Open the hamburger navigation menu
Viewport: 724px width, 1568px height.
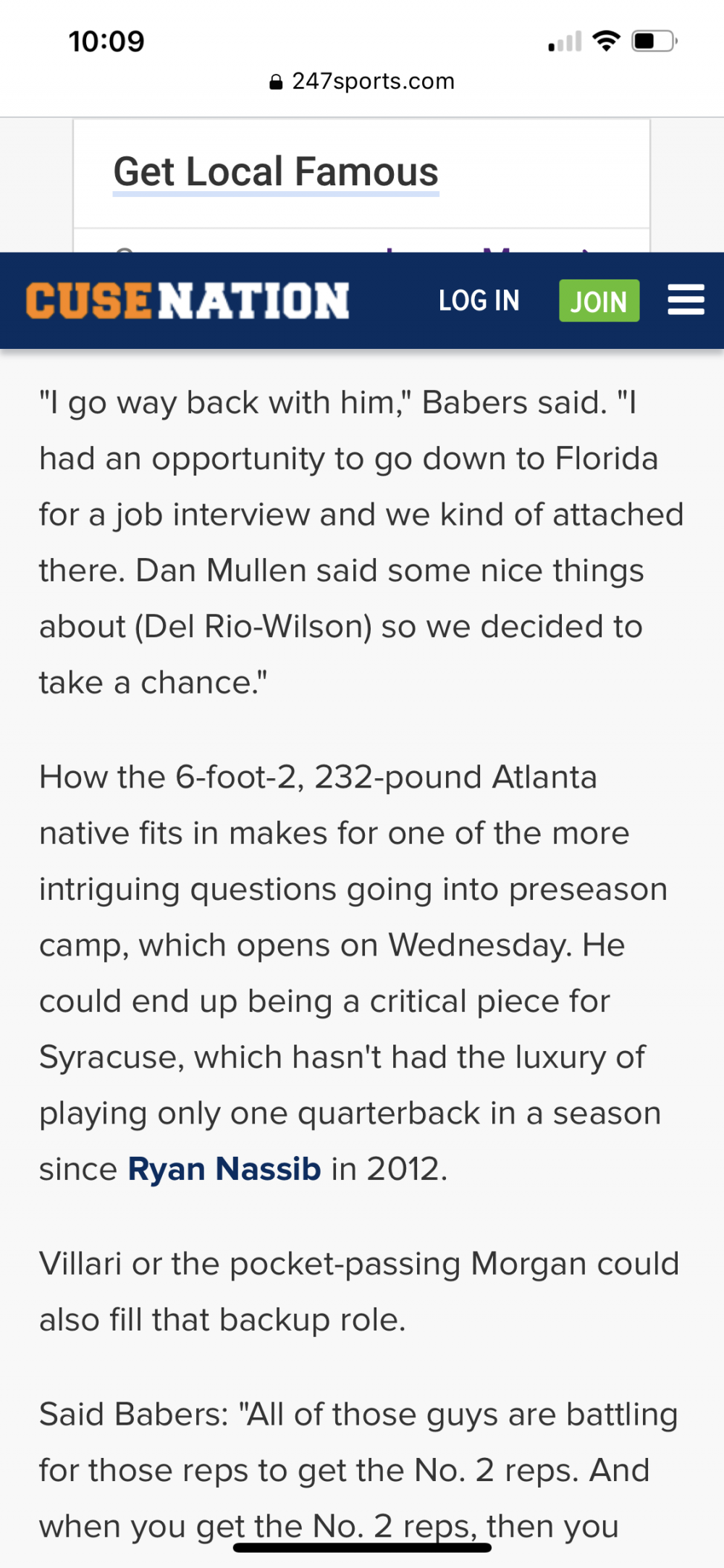click(x=685, y=300)
